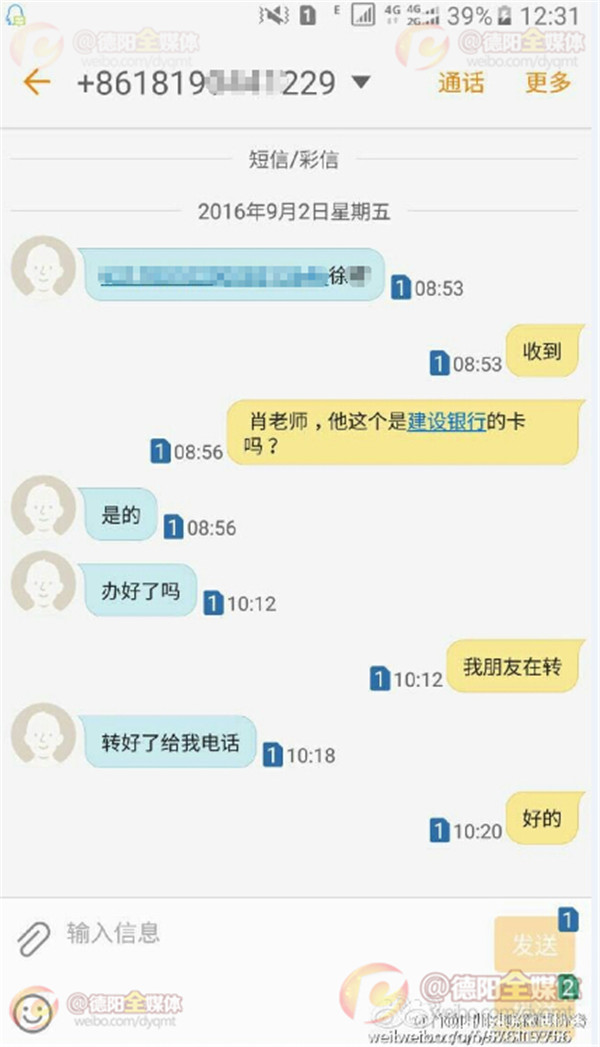Open the 建设银行 link in the message
The width and height of the screenshot is (600, 1047).
[x=446, y=421]
